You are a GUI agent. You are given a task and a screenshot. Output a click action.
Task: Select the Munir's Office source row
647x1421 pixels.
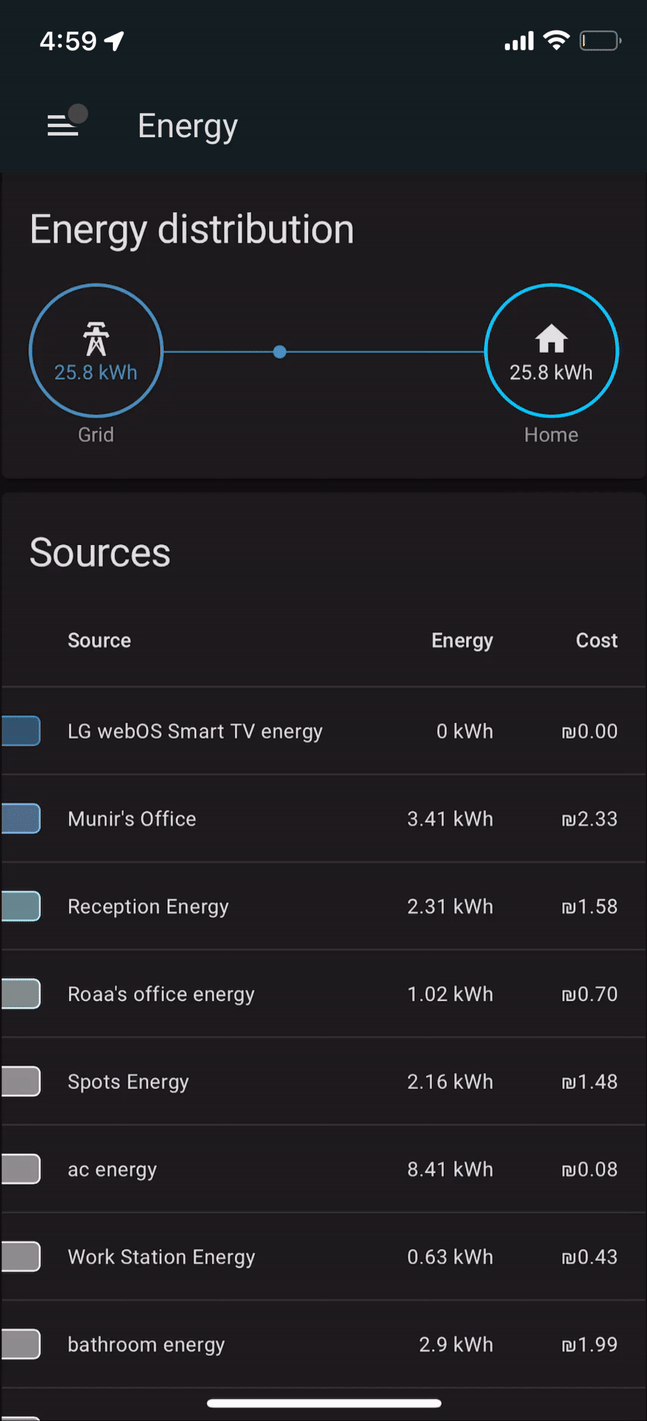tap(132, 819)
